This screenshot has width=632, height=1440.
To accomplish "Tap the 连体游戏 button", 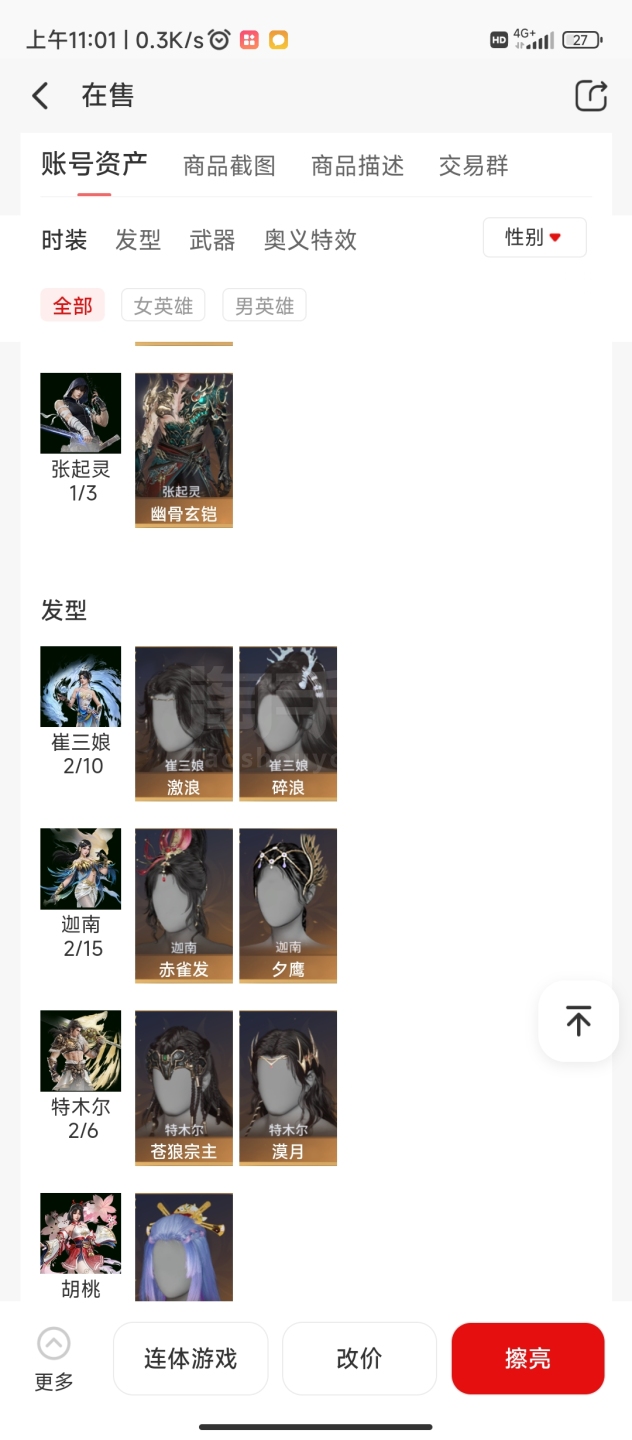I will 190,1359.
